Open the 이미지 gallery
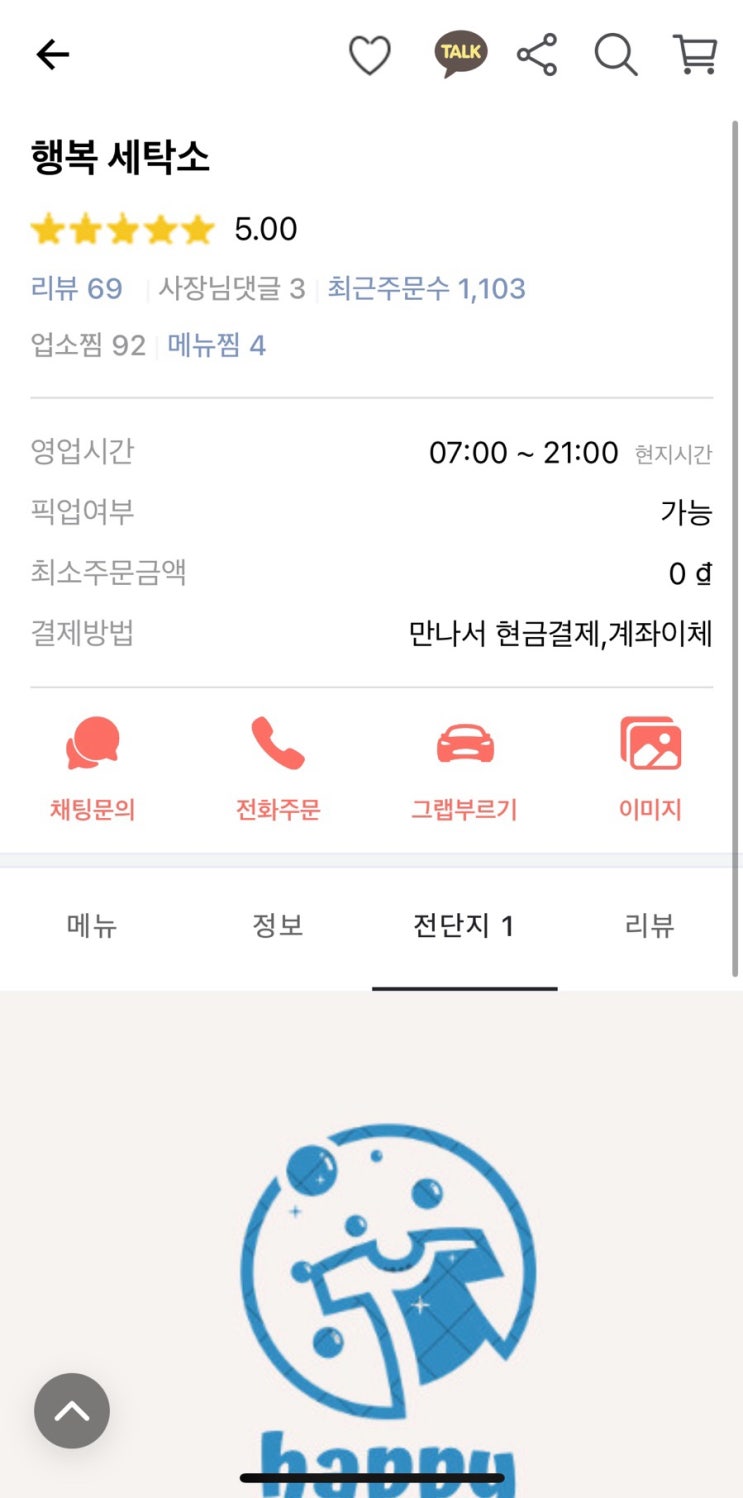 click(x=650, y=770)
